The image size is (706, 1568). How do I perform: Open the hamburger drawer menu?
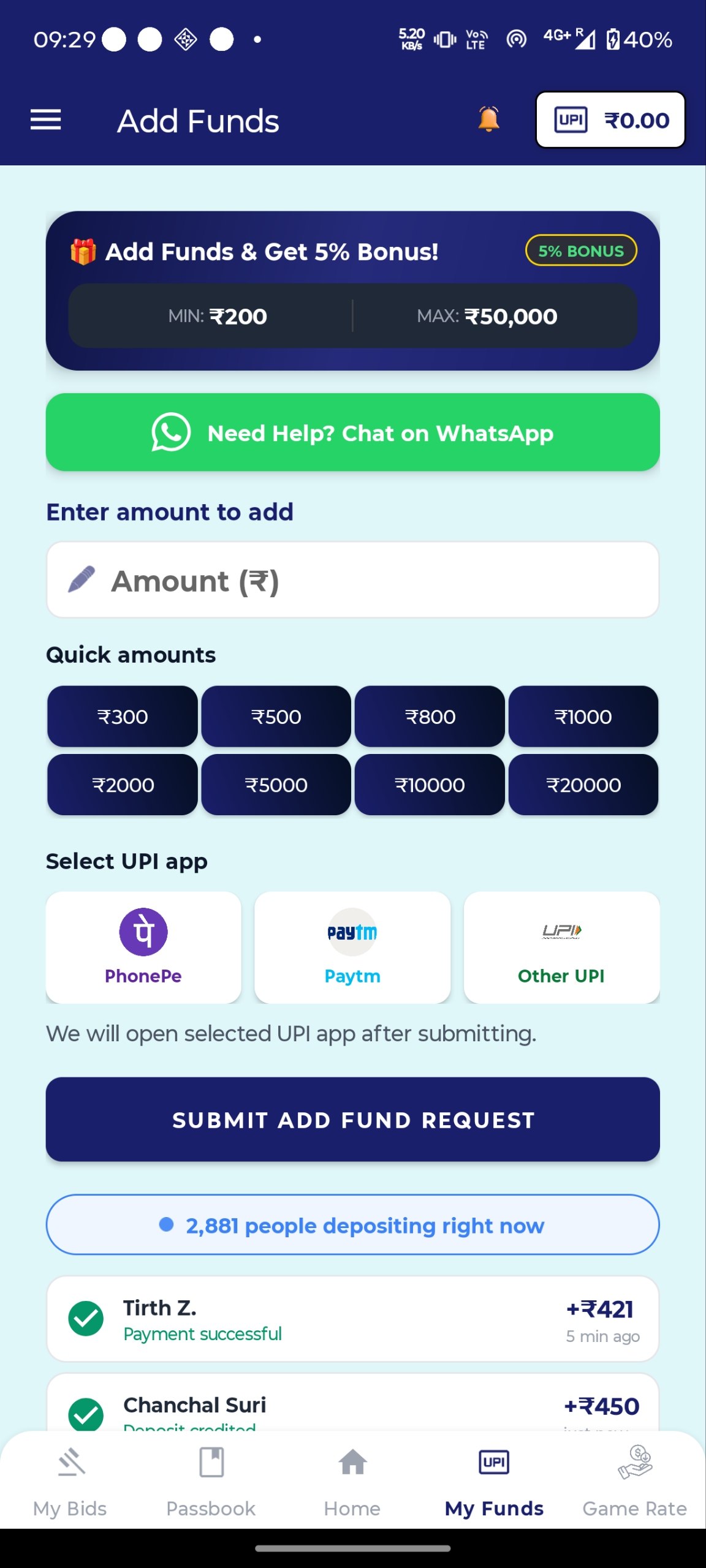click(46, 120)
